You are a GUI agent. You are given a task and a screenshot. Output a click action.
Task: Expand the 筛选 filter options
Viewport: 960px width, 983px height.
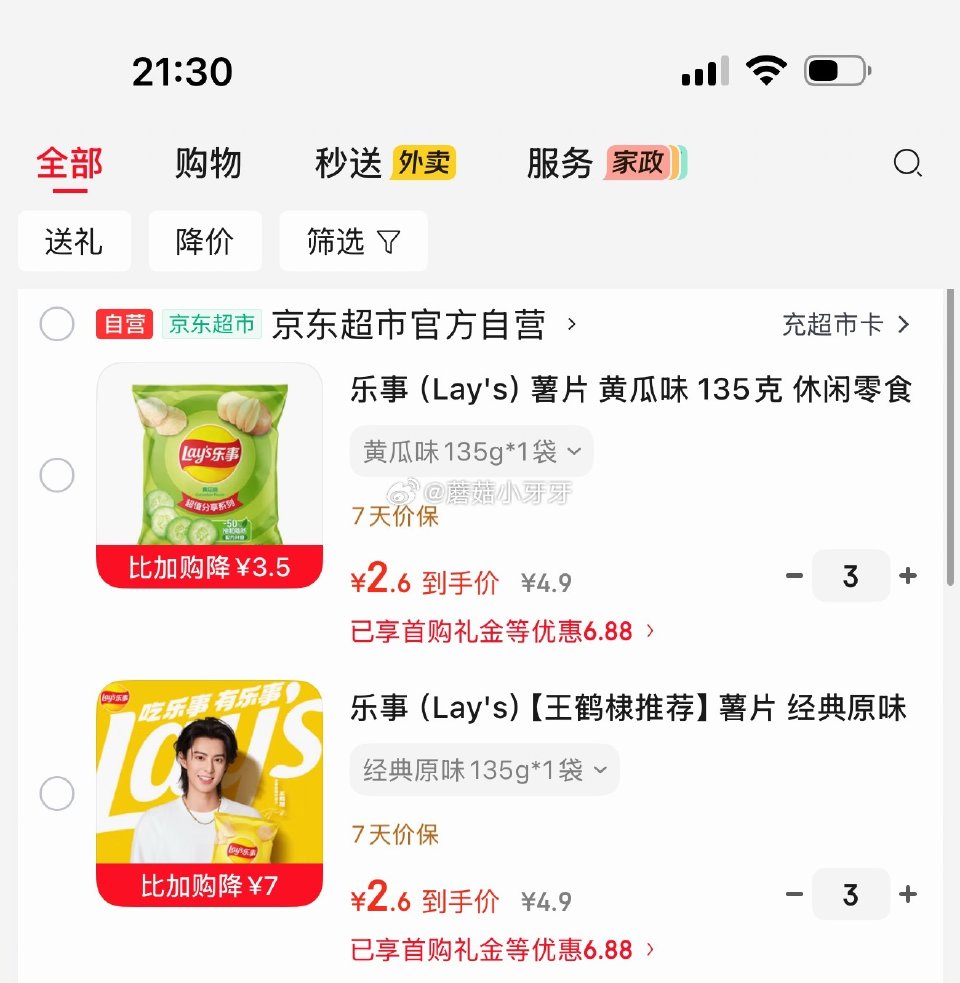pyautogui.click(x=353, y=241)
